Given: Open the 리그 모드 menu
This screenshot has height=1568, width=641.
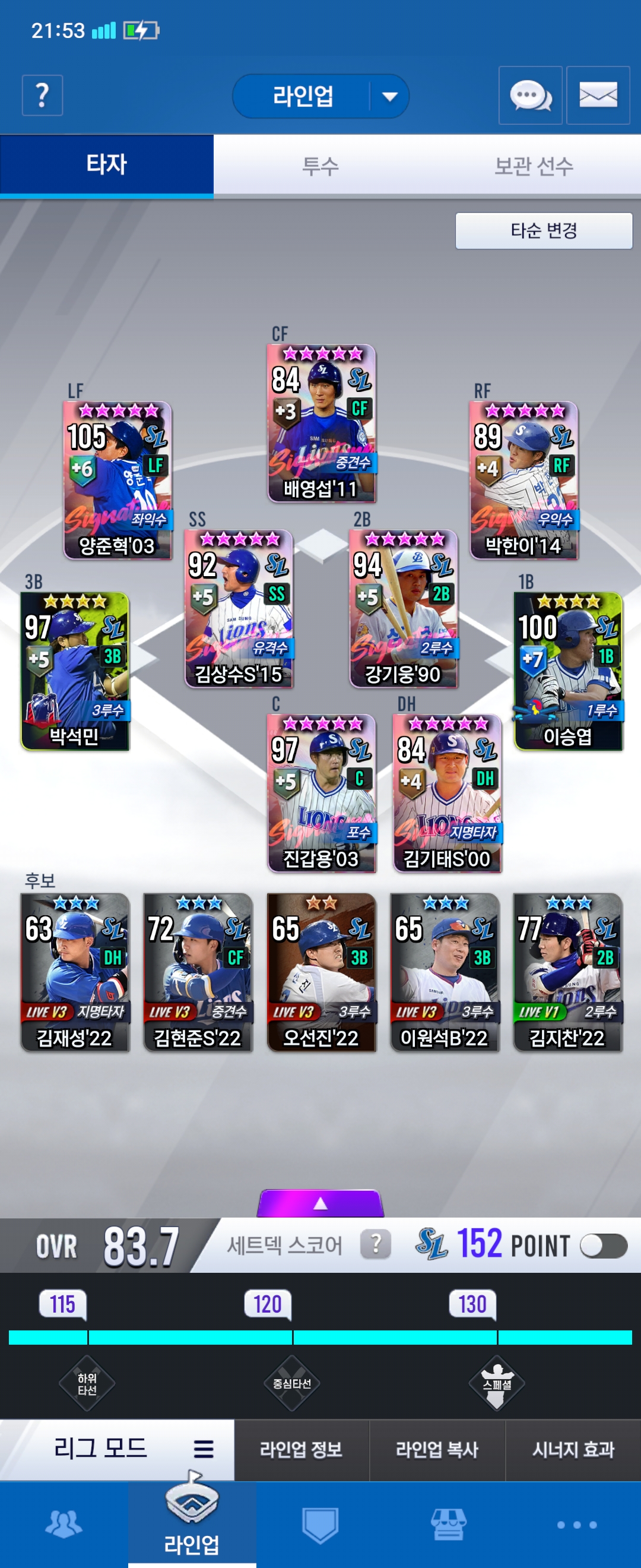Looking at the screenshot, I should 117,1449.
